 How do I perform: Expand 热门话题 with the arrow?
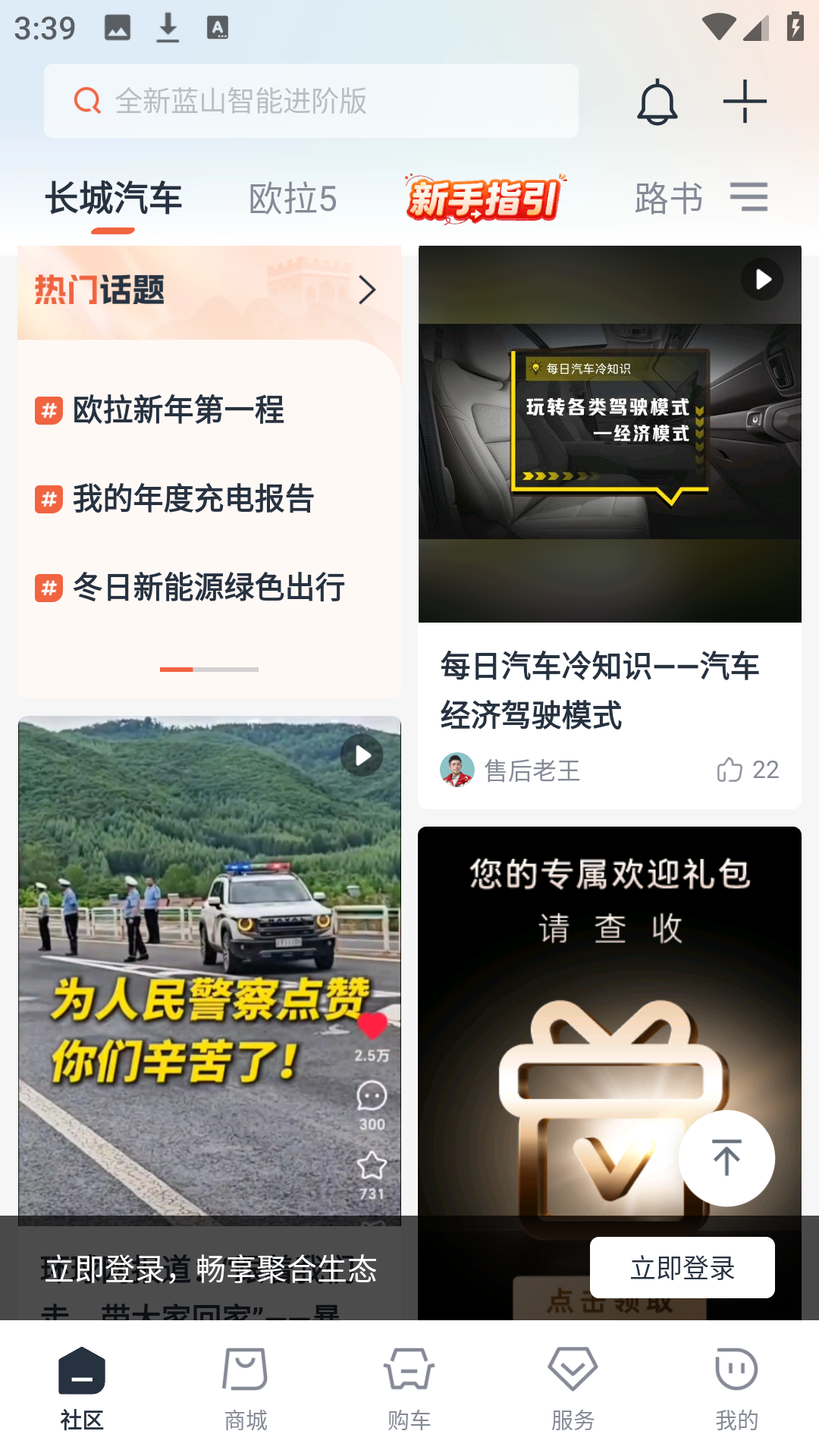click(x=368, y=290)
